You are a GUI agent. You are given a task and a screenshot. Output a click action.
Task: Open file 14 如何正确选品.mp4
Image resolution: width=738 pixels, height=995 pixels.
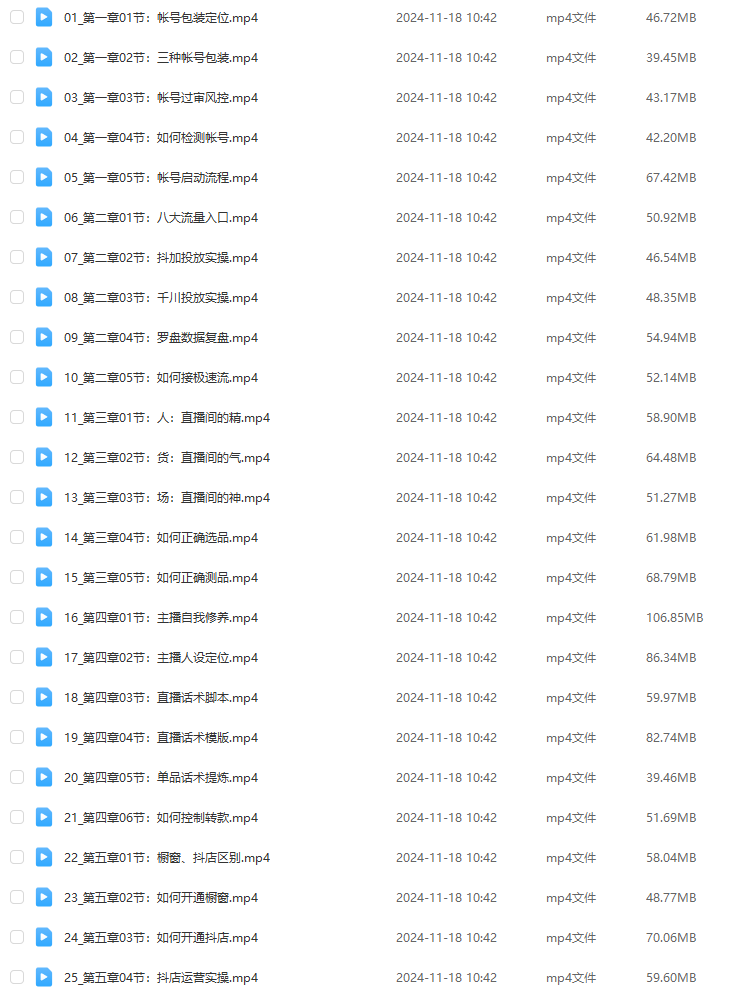click(160, 538)
